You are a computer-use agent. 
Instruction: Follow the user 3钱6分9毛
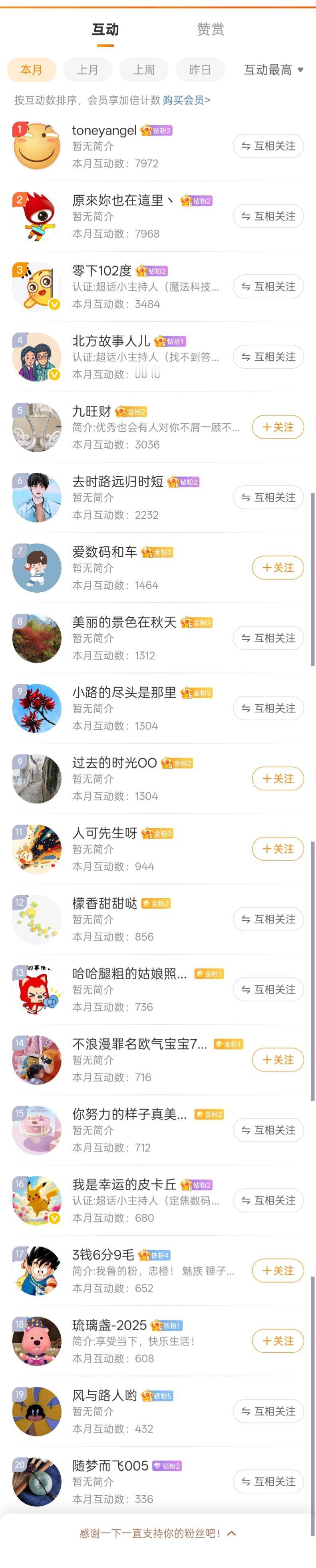(x=278, y=1271)
